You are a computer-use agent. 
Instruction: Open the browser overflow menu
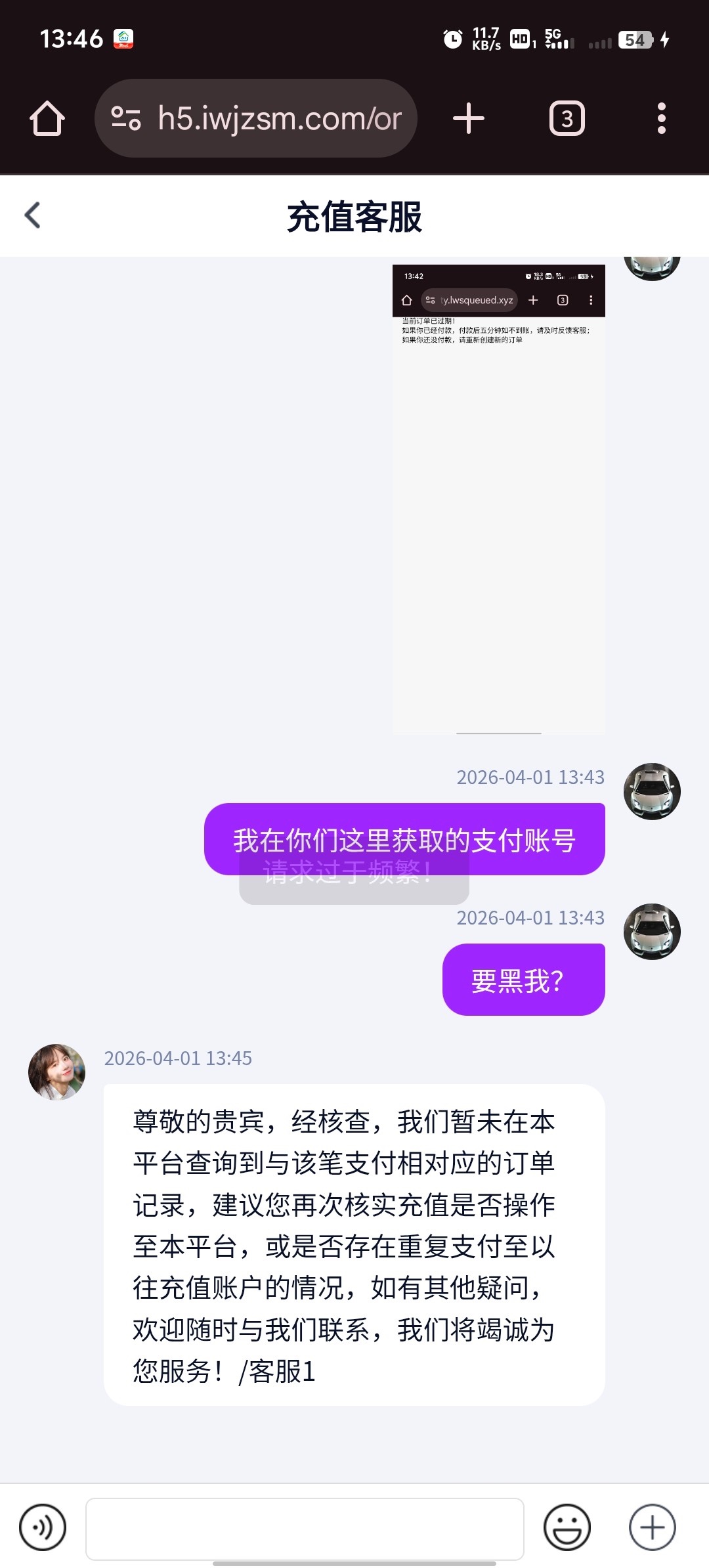(x=661, y=119)
